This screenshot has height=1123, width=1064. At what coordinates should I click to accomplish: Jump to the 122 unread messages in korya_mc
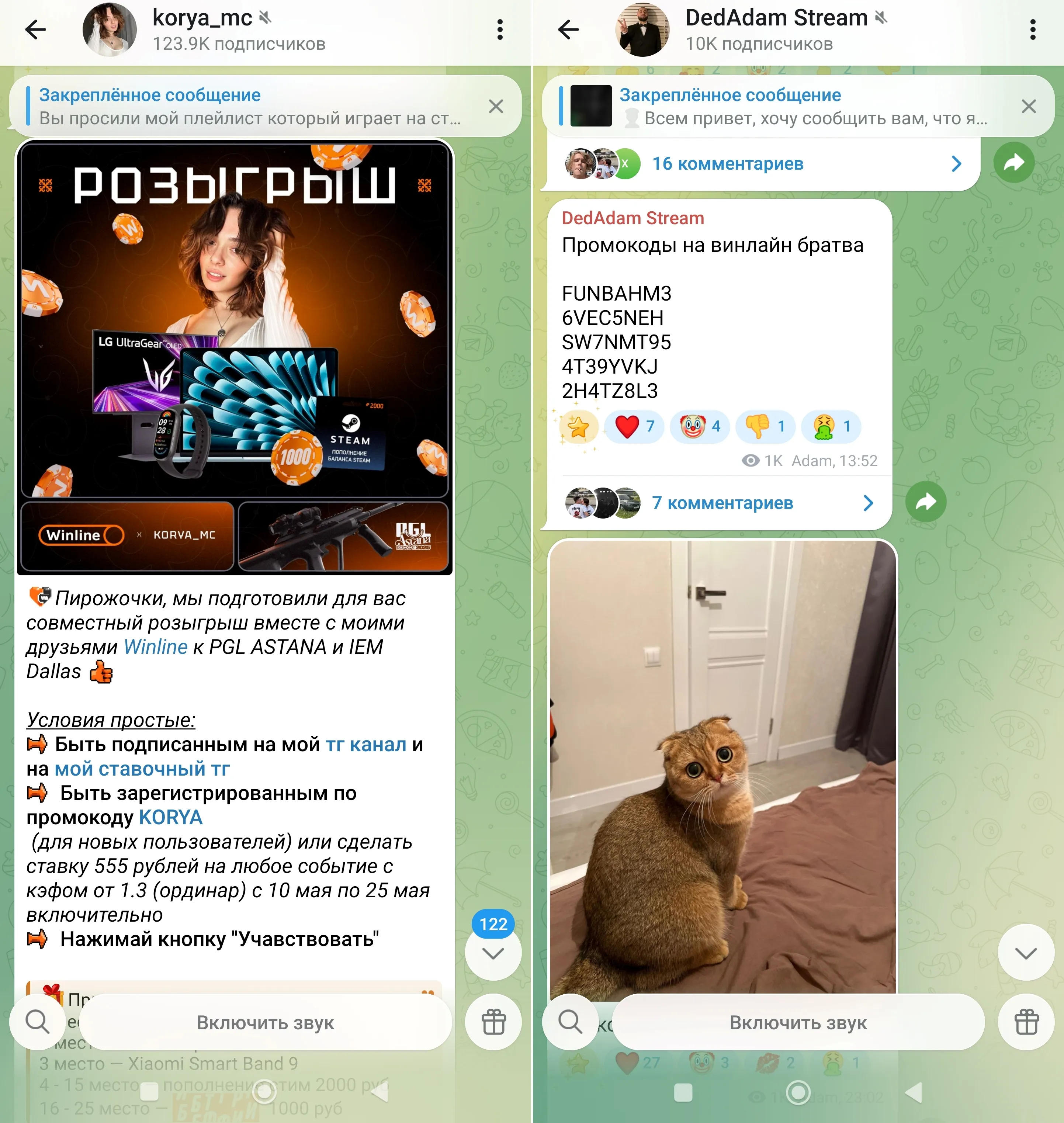coord(493,953)
